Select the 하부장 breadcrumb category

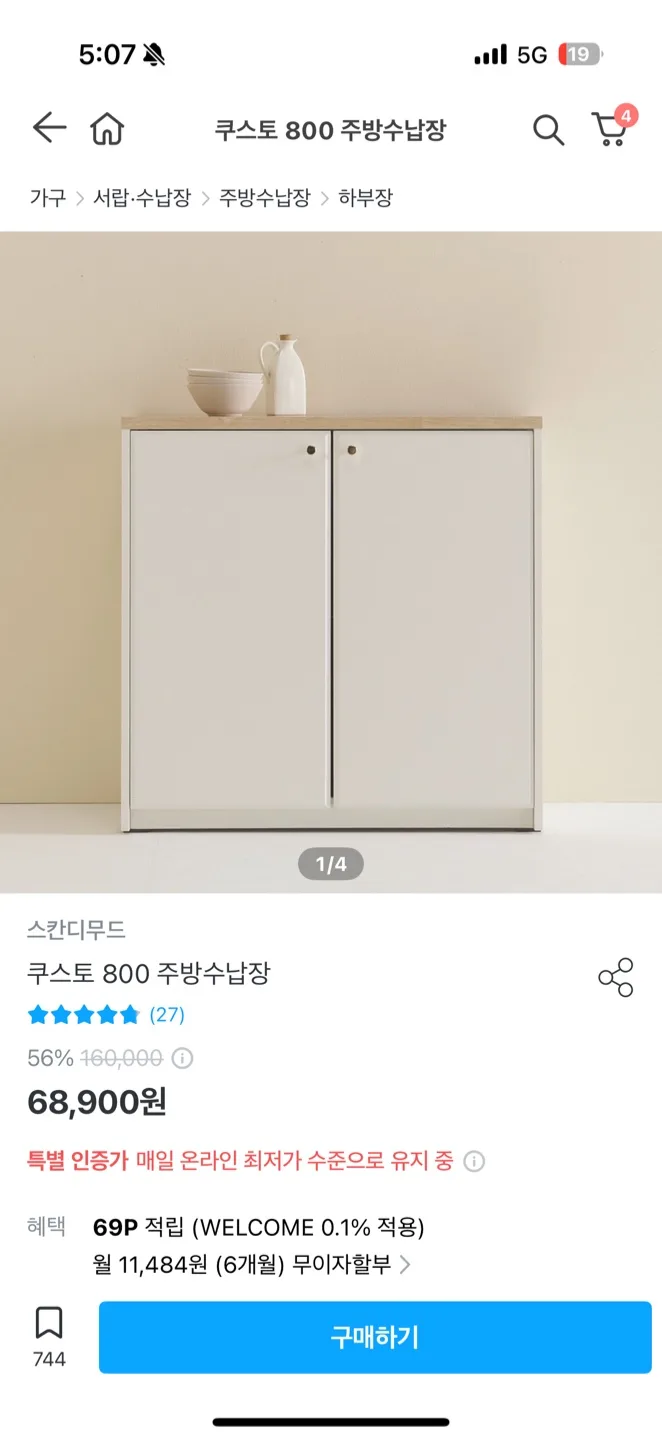click(x=365, y=198)
